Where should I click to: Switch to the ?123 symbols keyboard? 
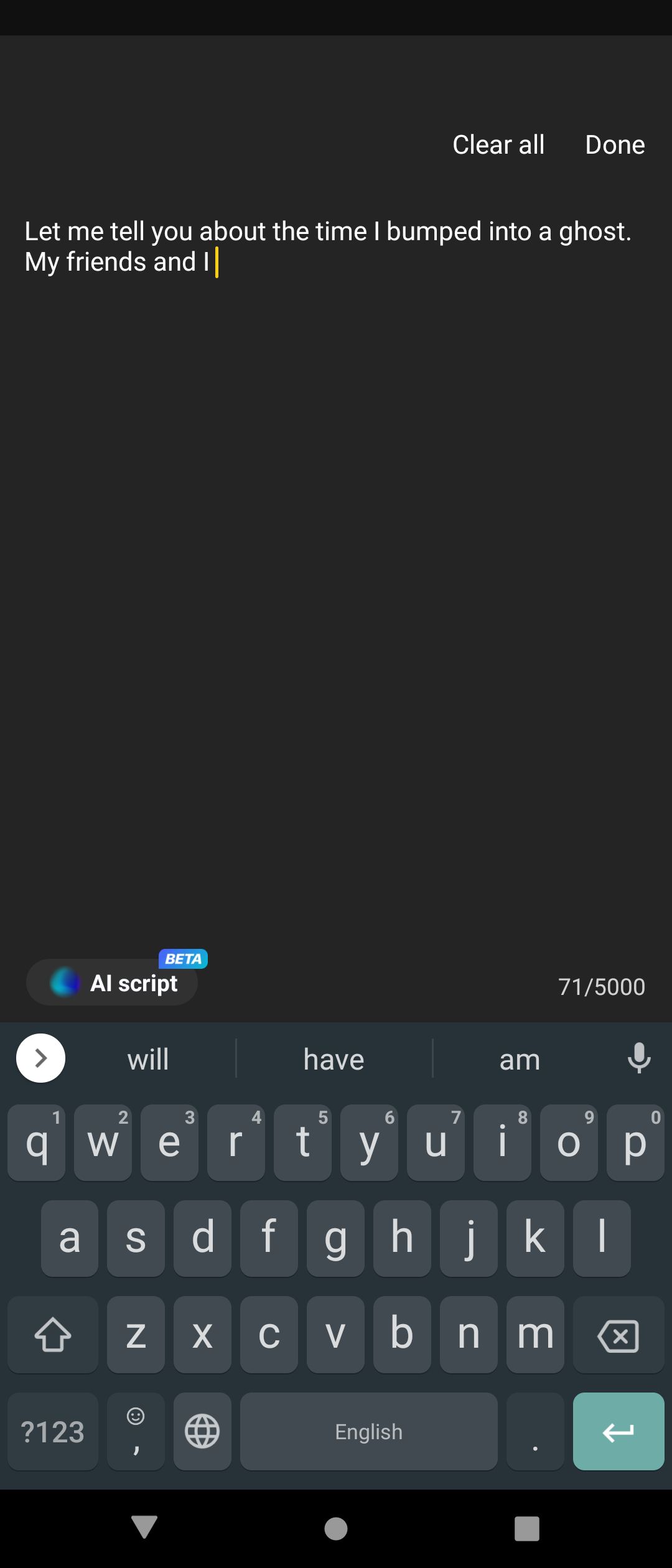click(53, 1432)
